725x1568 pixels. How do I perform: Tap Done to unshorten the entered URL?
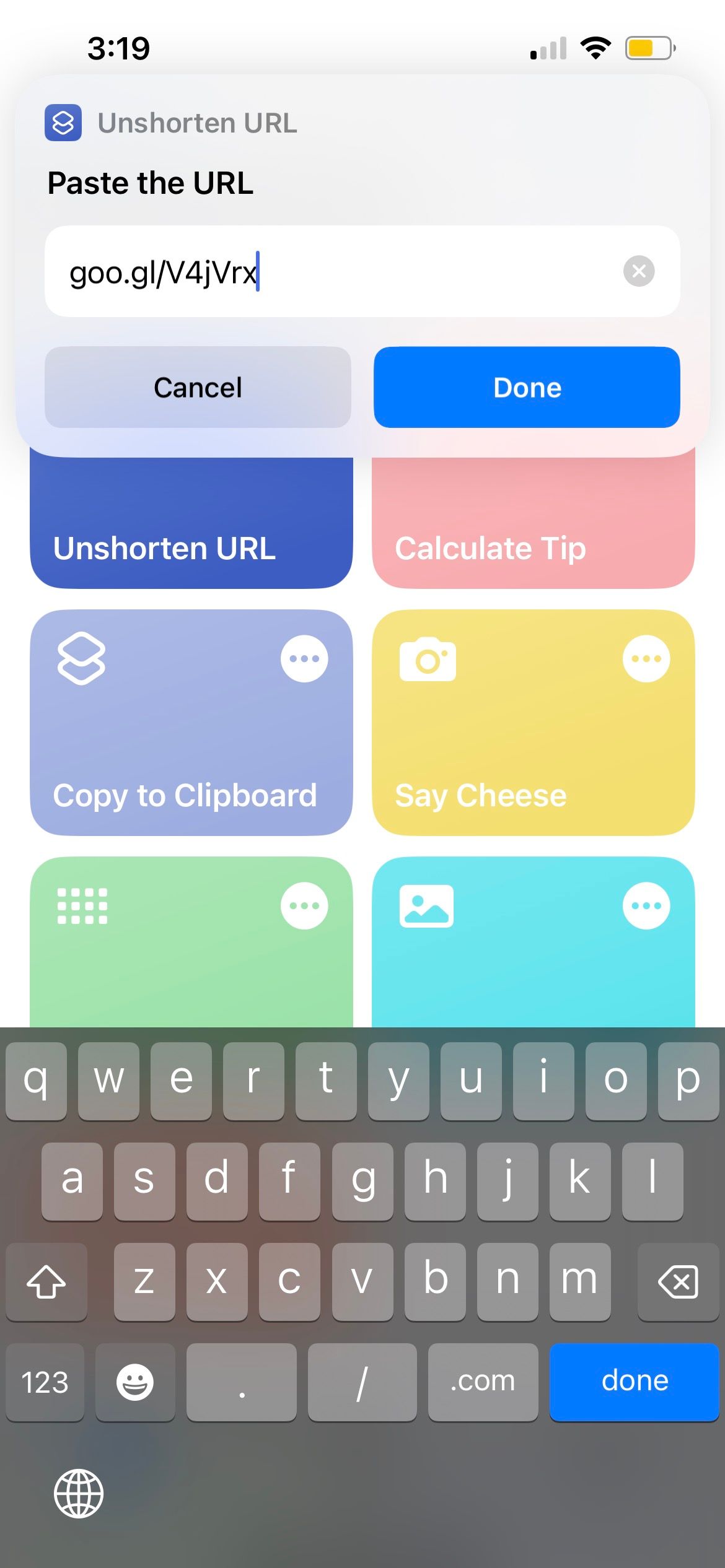(526, 387)
